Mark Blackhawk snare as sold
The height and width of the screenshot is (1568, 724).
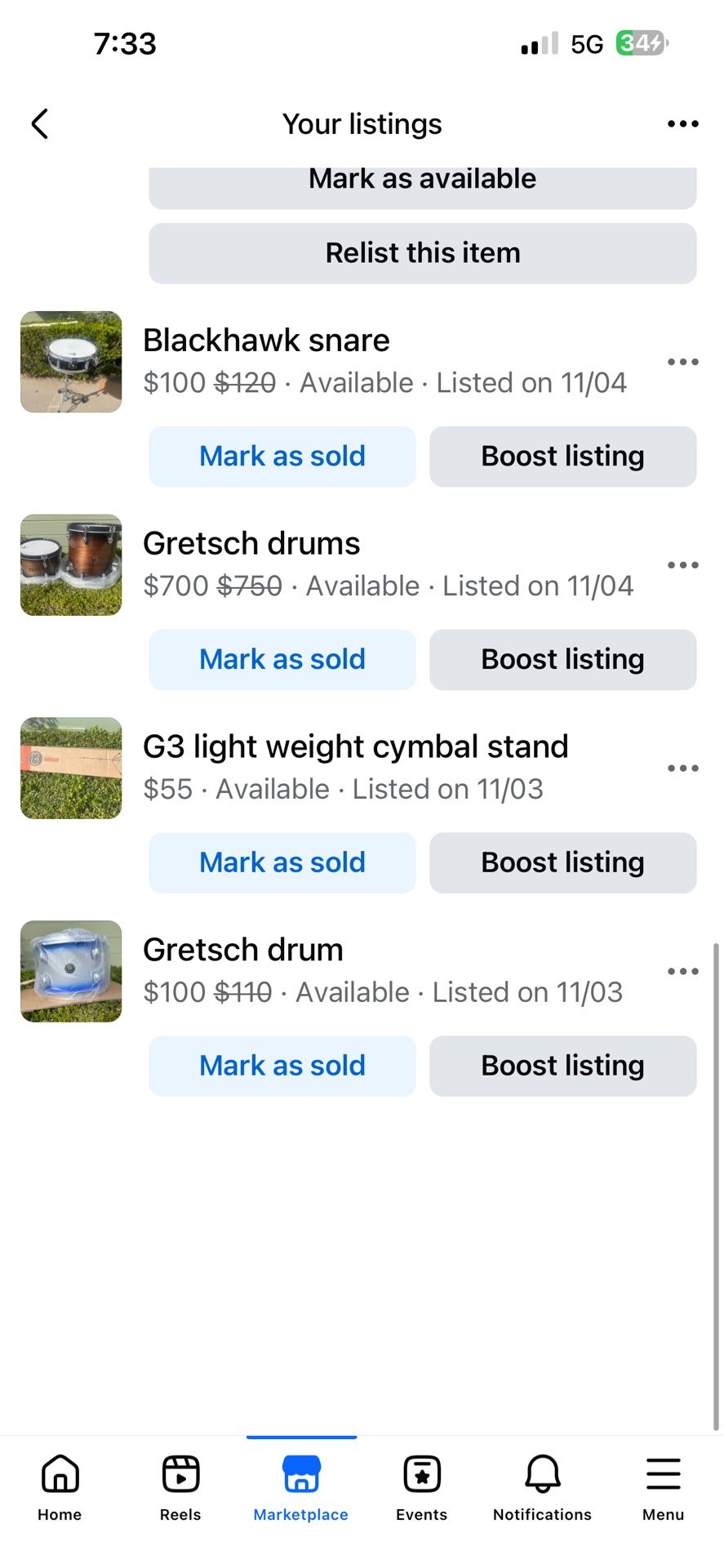tap(282, 457)
